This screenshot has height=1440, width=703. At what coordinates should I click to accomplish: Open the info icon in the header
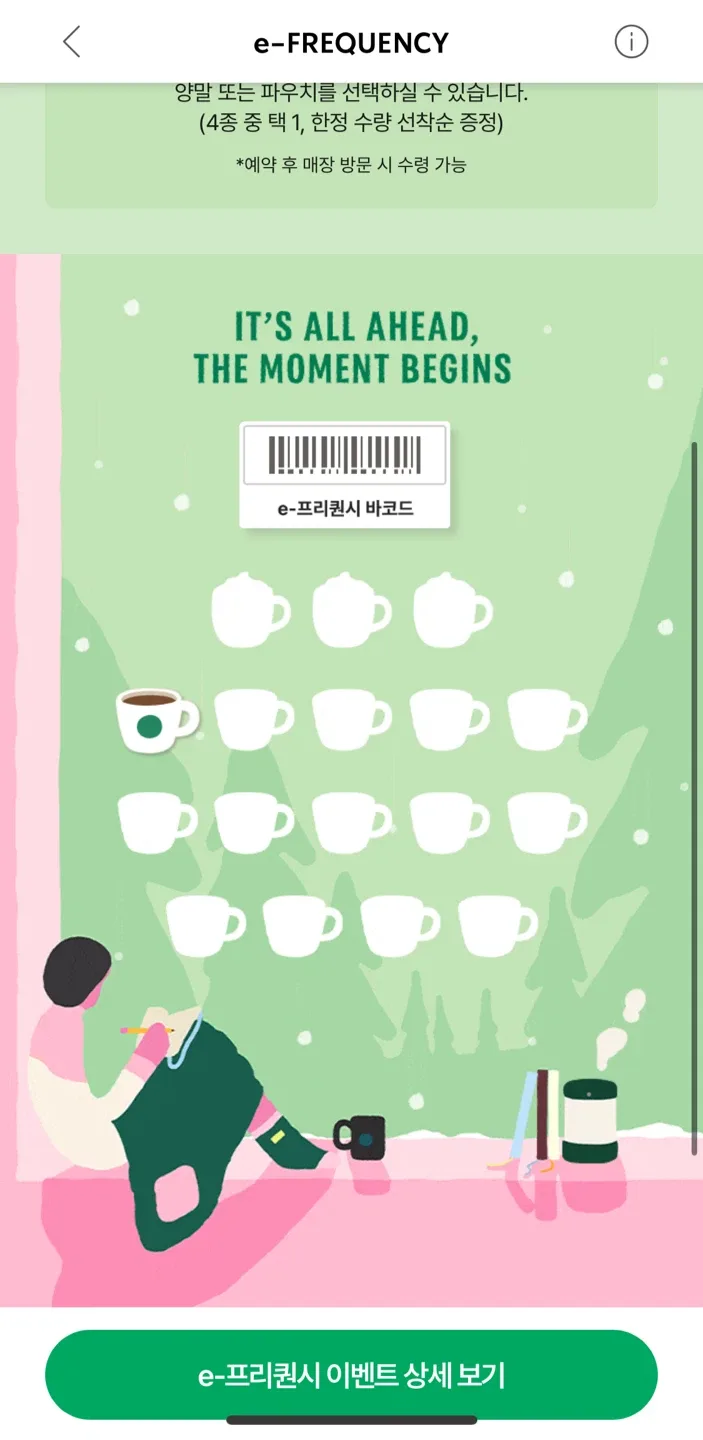[x=631, y=42]
